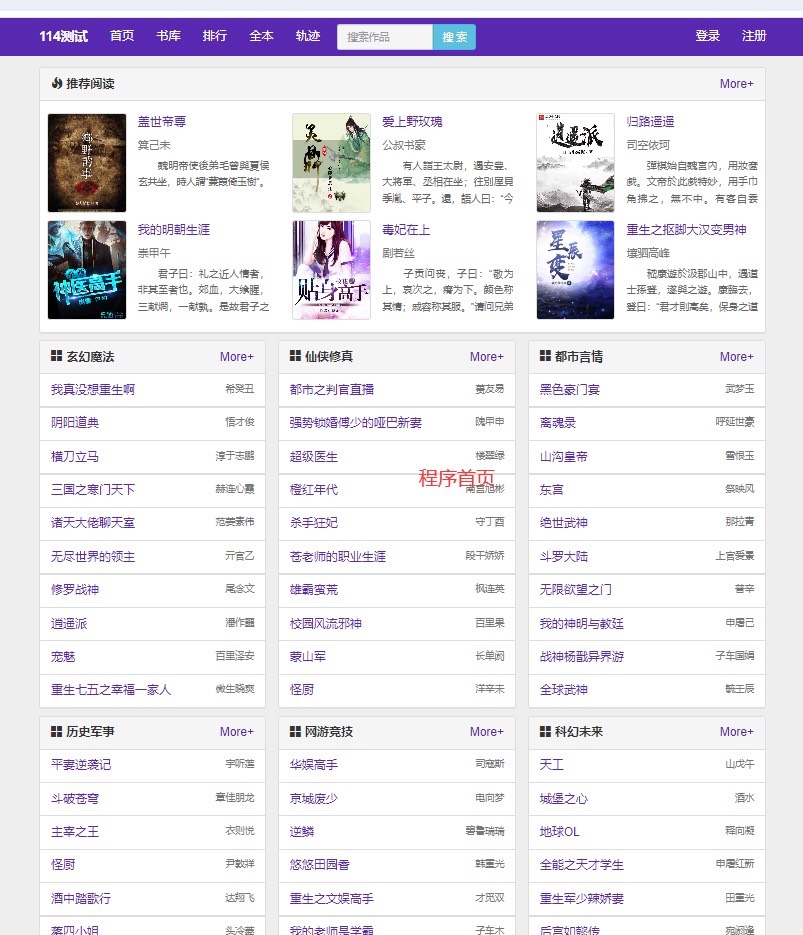Open More+ in 玄幻魔法 section
This screenshot has height=935, width=803.
click(x=237, y=357)
